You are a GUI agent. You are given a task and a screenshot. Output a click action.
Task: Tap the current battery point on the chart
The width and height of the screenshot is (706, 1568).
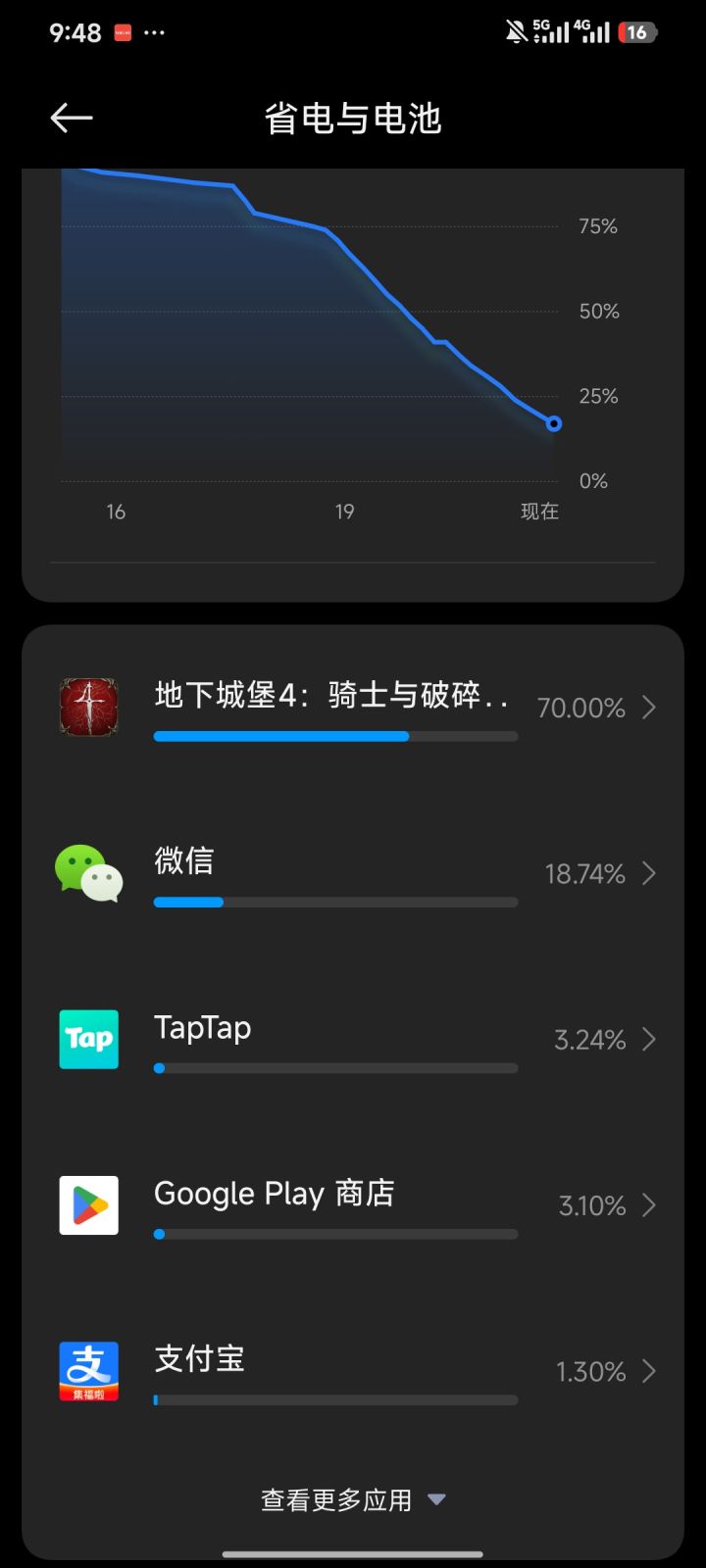pyautogui.click(x=553, y=422)
